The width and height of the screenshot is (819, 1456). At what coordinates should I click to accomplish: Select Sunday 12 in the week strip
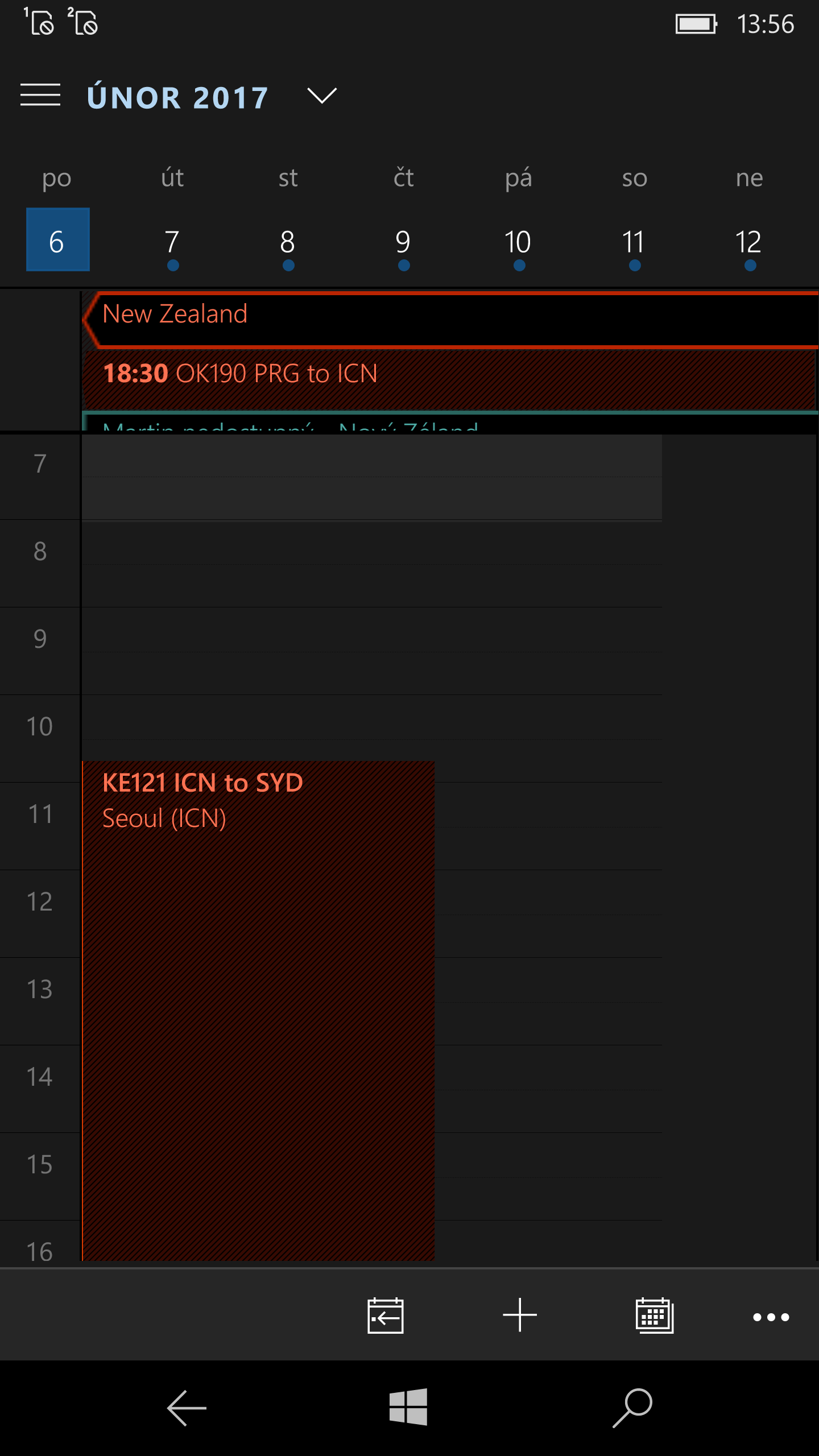pos(749,243)
